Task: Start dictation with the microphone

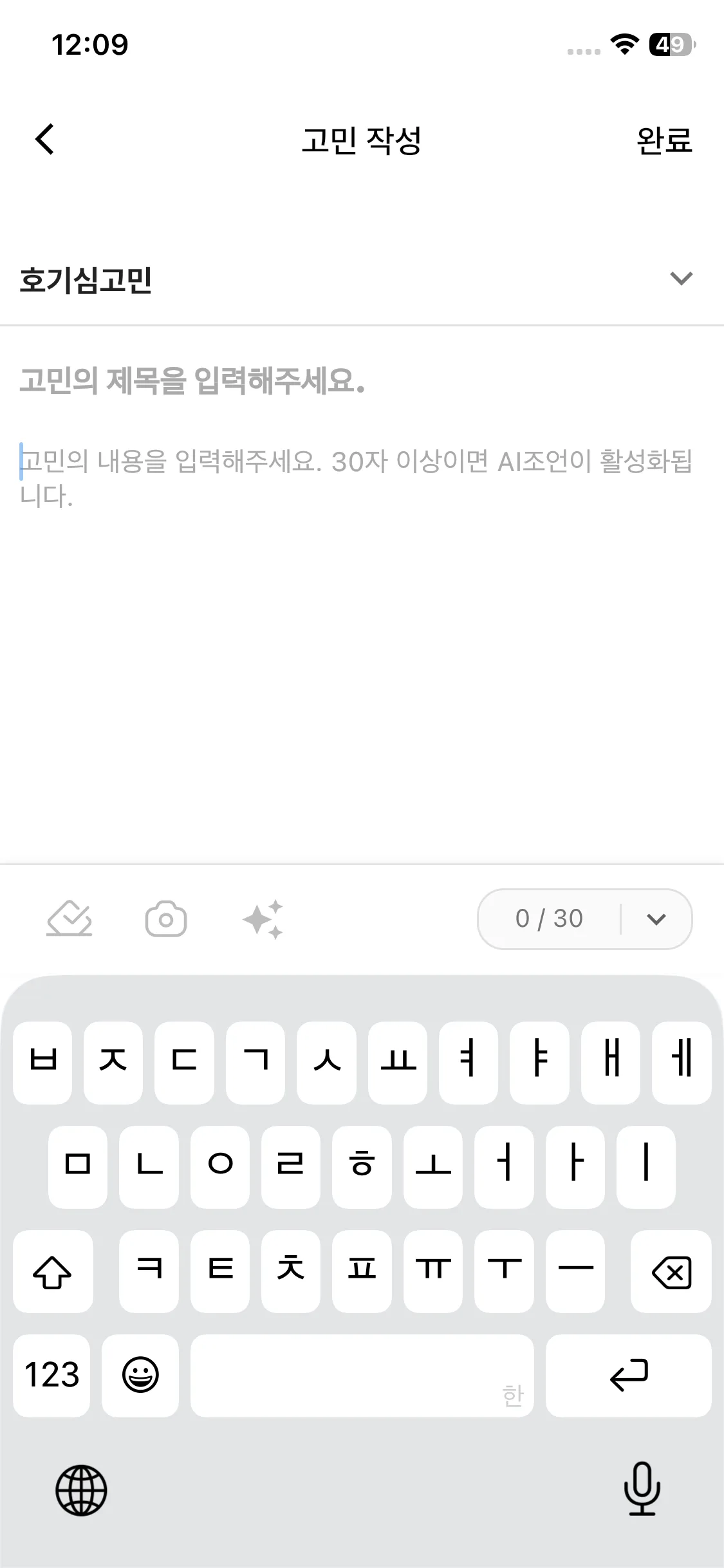Action: click(x=642, y=1488)
